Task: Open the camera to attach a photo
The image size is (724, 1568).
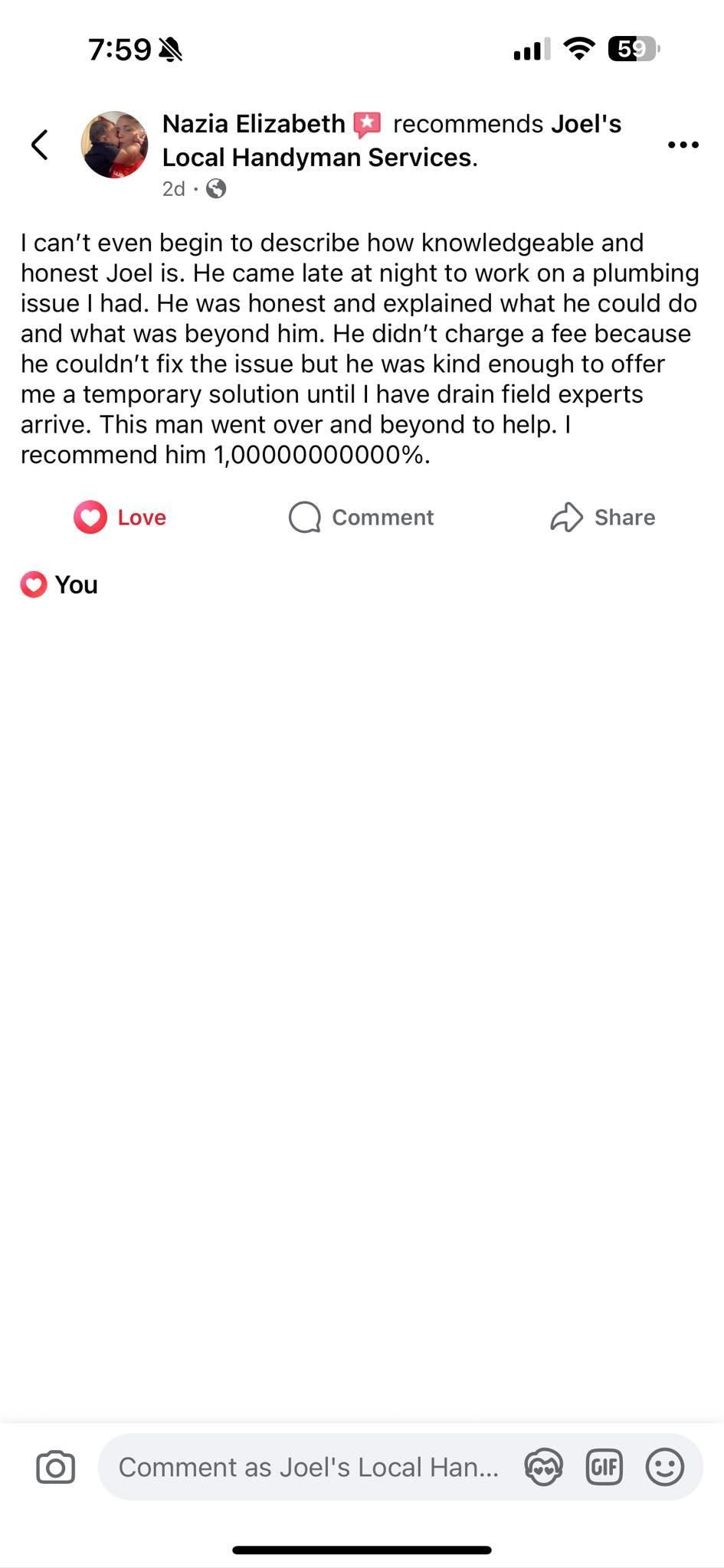Action: click(56, 1467)
